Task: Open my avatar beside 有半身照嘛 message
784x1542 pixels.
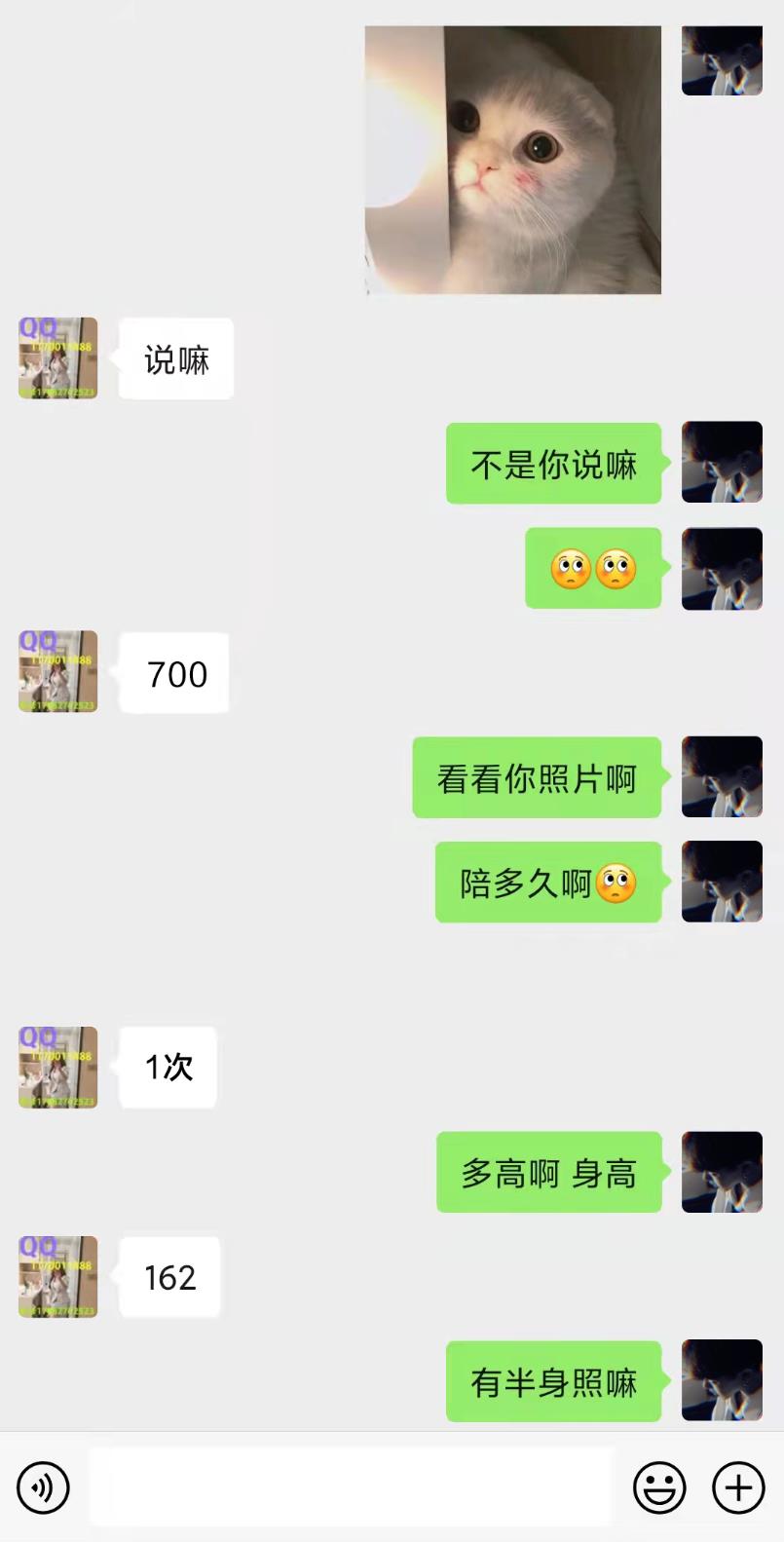Action: coord(722,1379)
